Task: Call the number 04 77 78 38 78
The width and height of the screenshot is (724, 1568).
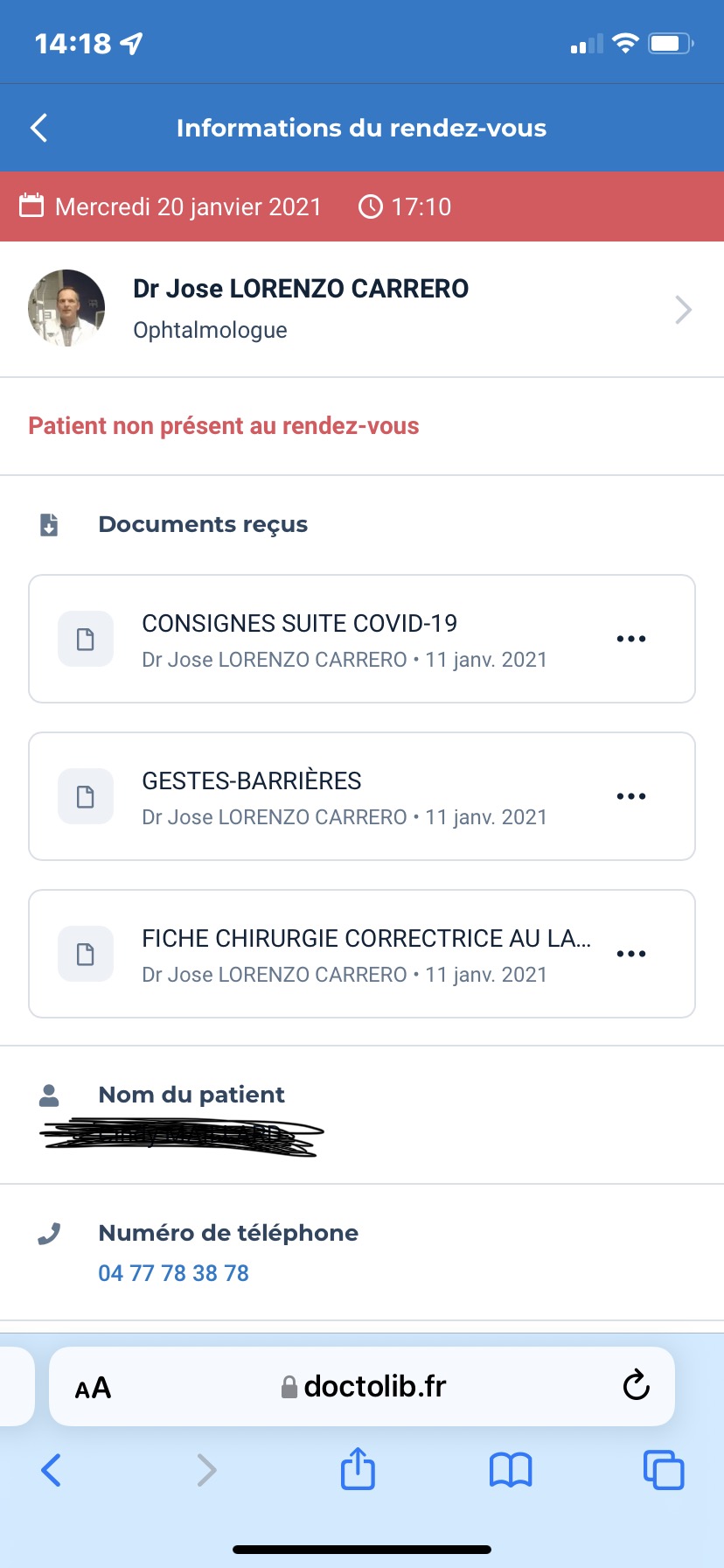Action: point(173,1273)
